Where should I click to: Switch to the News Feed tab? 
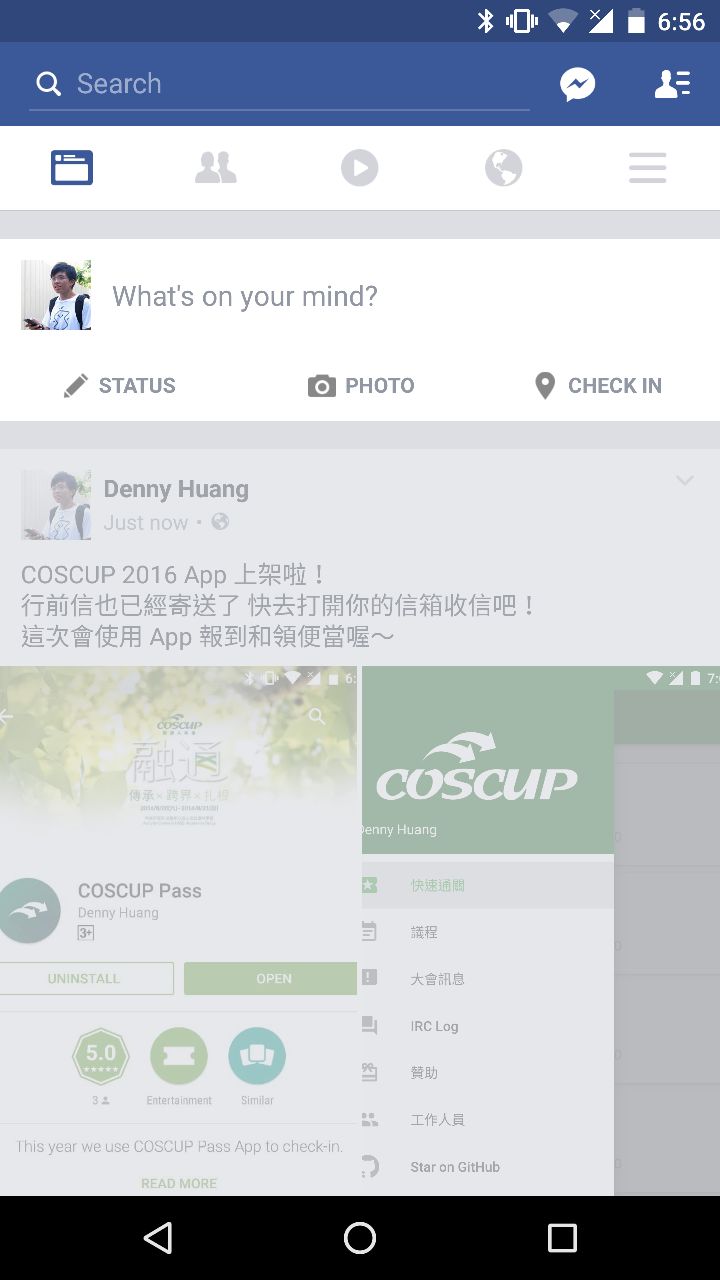(x=72, y=168)
